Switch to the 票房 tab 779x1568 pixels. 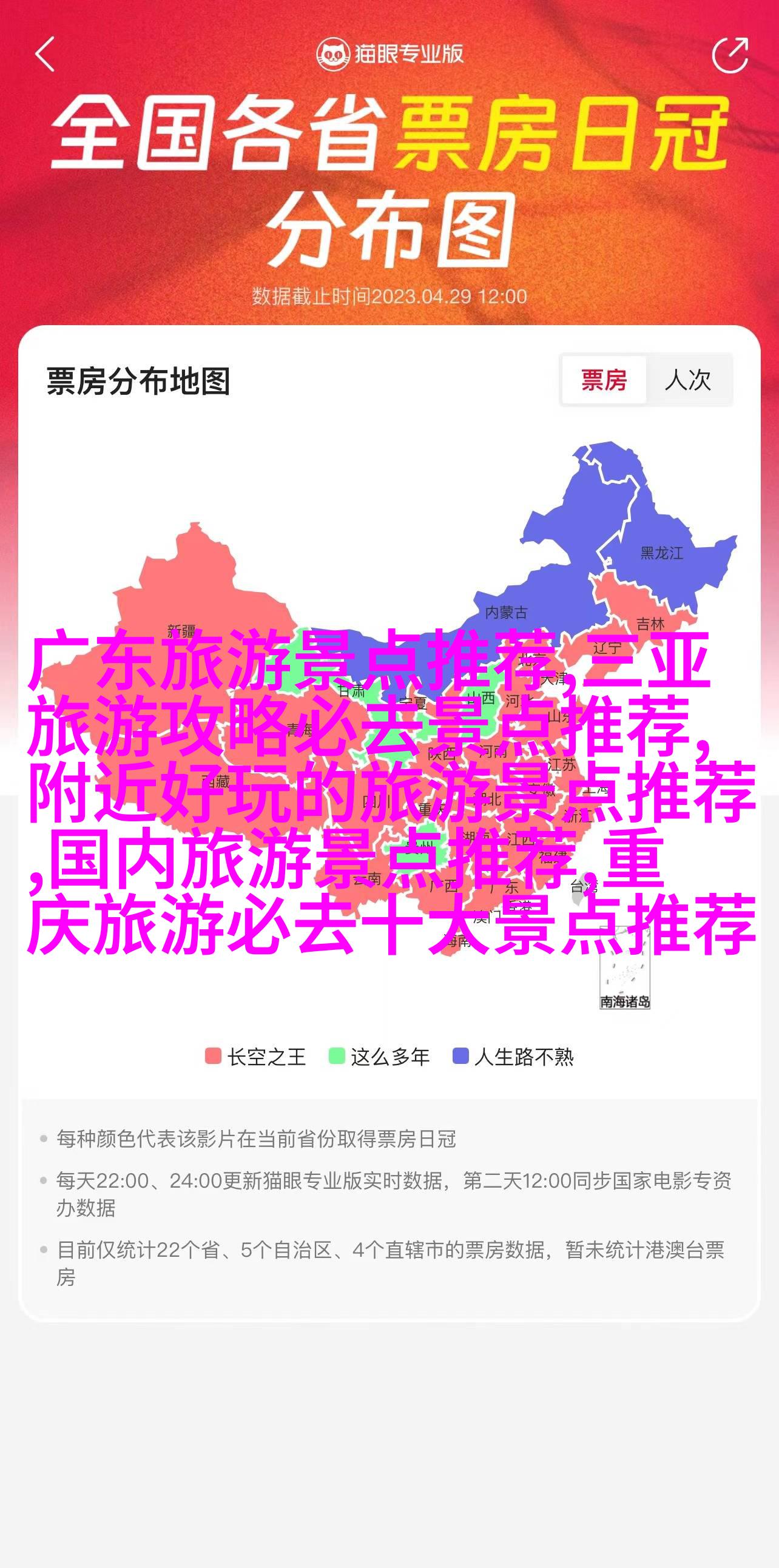tap(603, 380)
